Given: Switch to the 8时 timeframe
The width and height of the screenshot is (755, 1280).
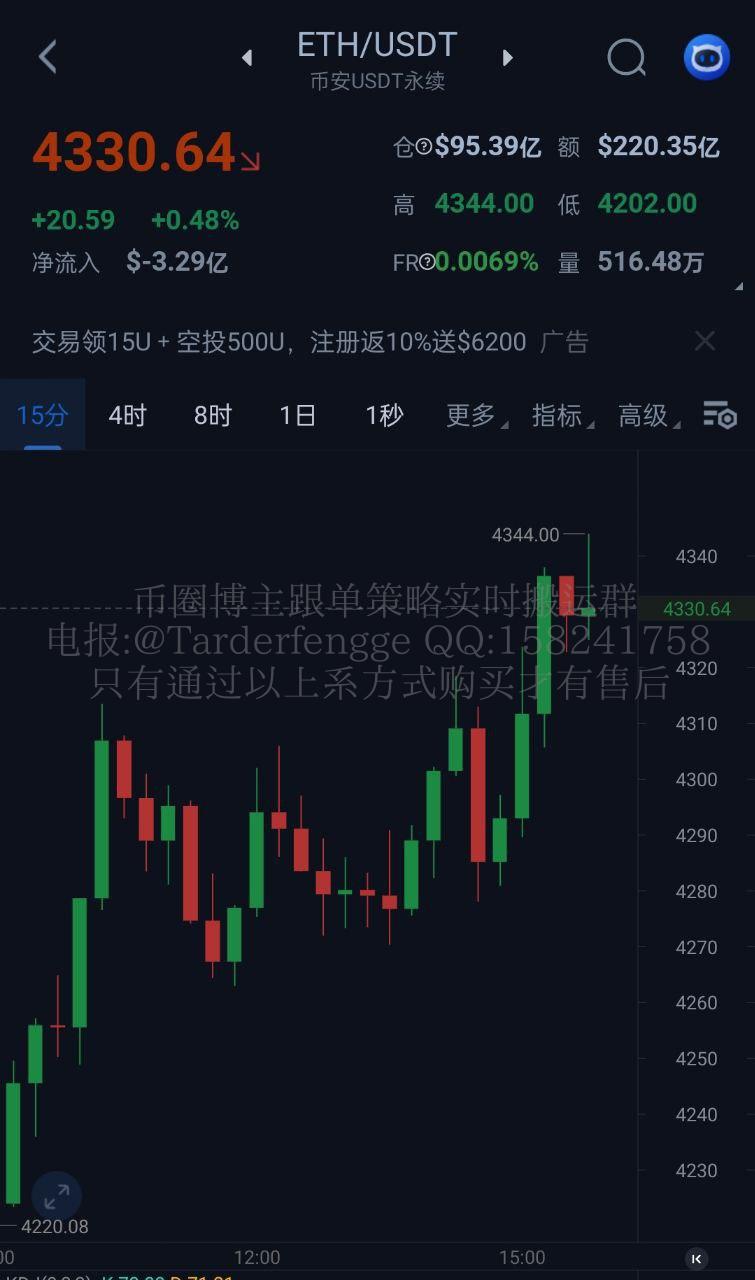Looking at the screenshot, I should pos(212,415).
